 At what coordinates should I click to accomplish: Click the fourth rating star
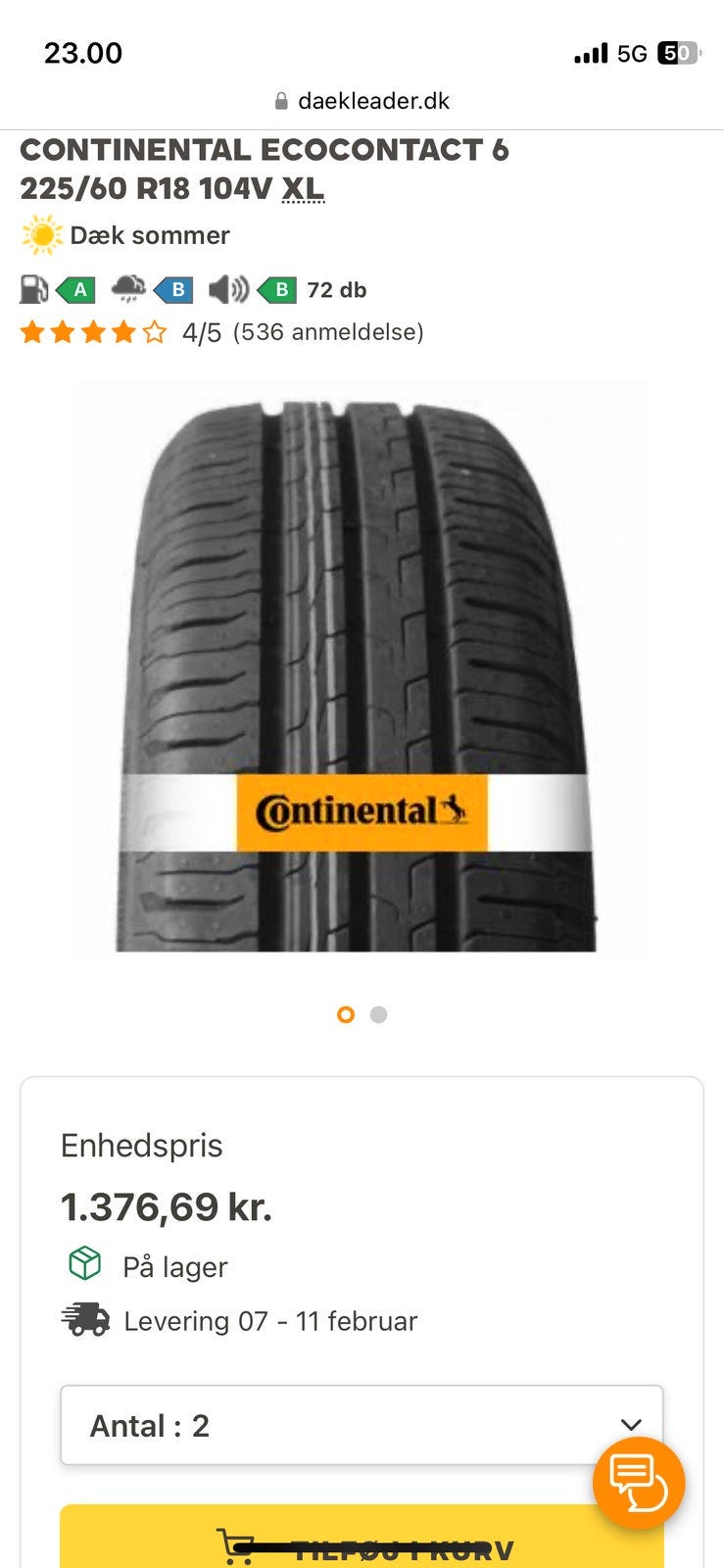click(x=123, y=332)
